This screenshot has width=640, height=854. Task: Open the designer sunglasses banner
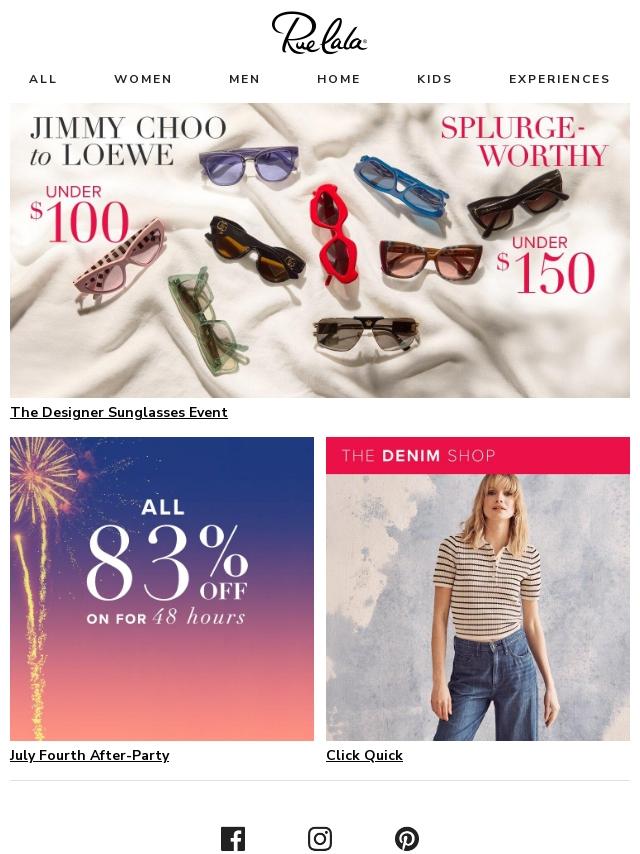click(320, 250)
